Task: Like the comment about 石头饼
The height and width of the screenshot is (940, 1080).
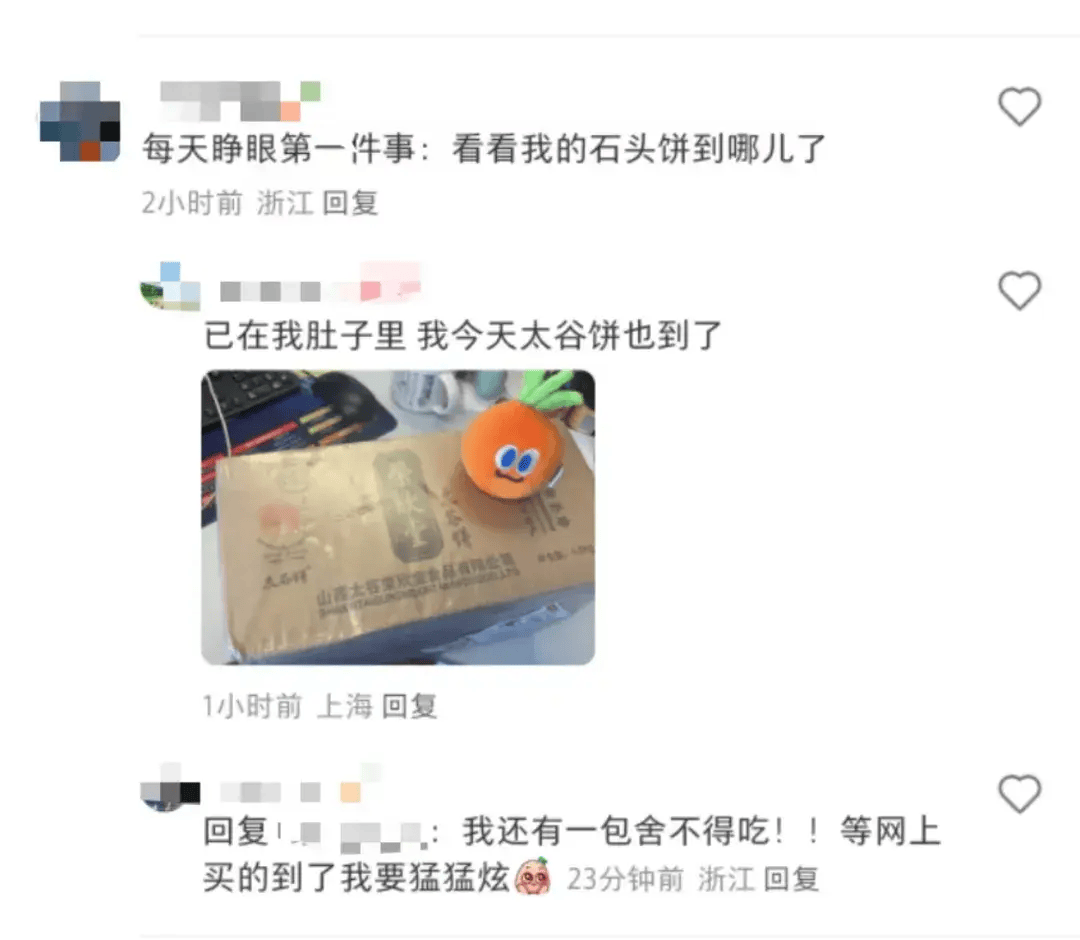Action: [x=1019, y=107]
